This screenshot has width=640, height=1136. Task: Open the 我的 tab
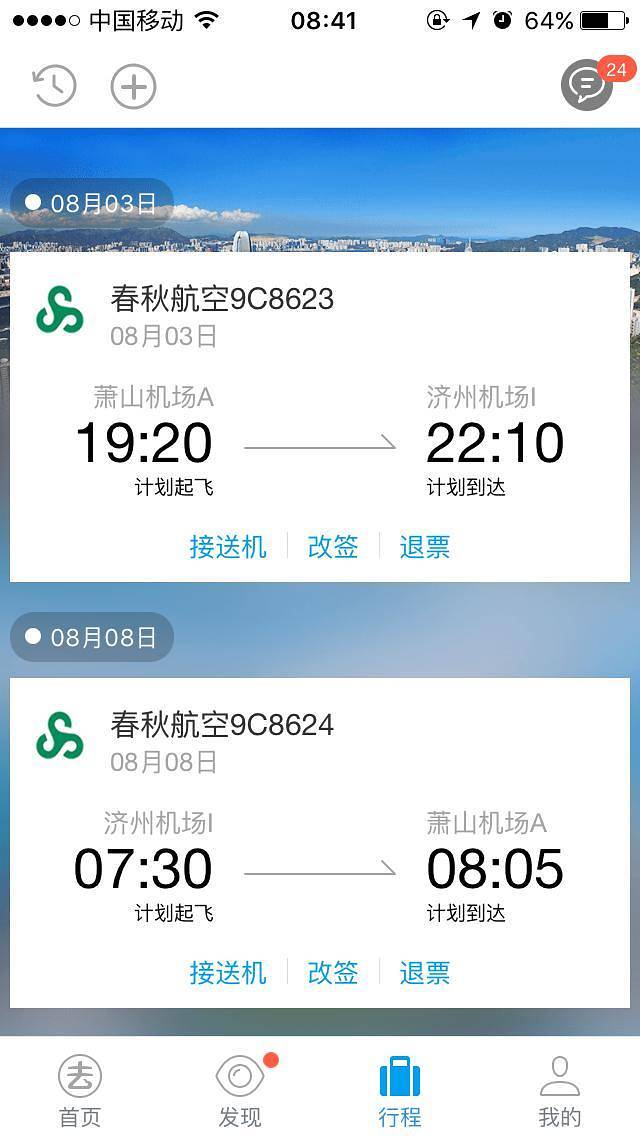coord(560,1089)
